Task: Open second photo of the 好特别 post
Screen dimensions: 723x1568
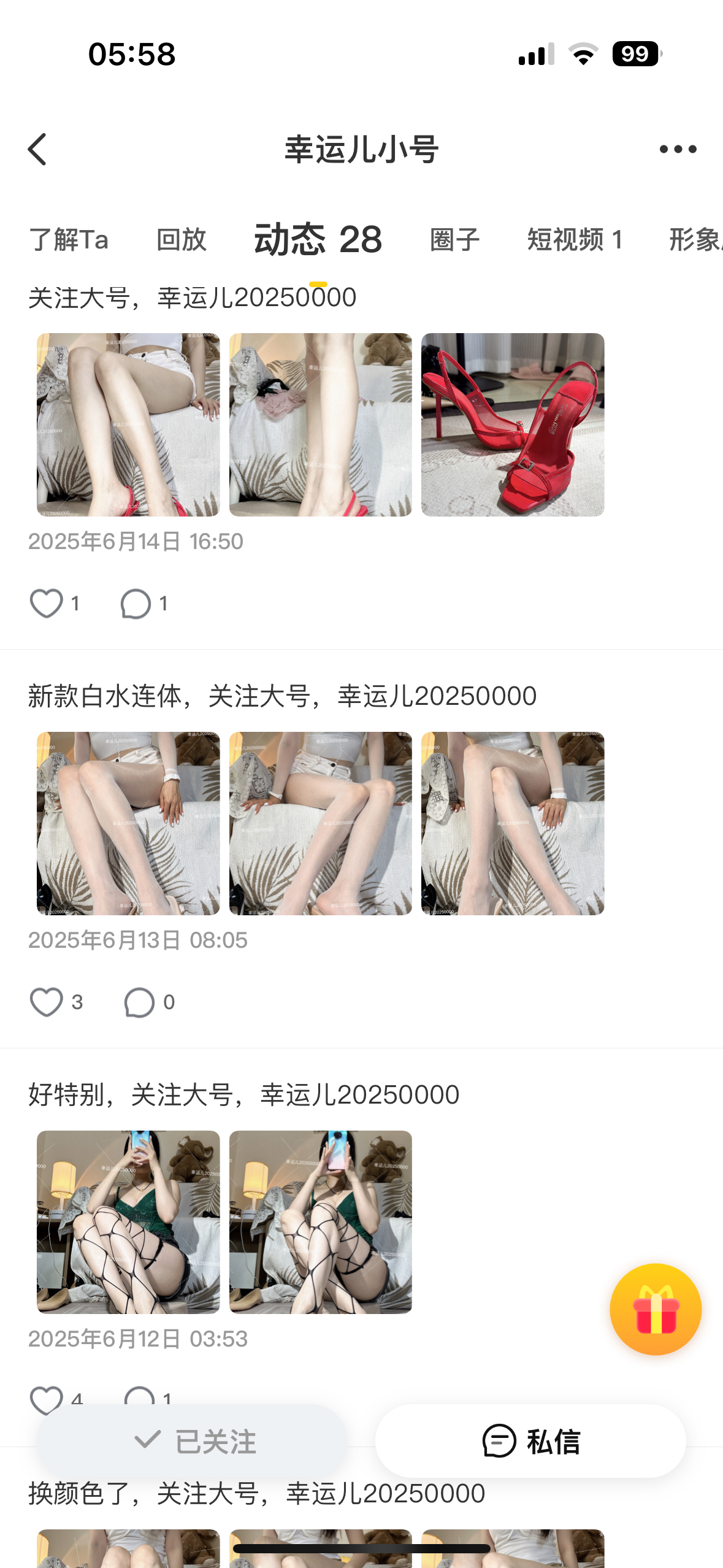Action: click(320, 1221)
